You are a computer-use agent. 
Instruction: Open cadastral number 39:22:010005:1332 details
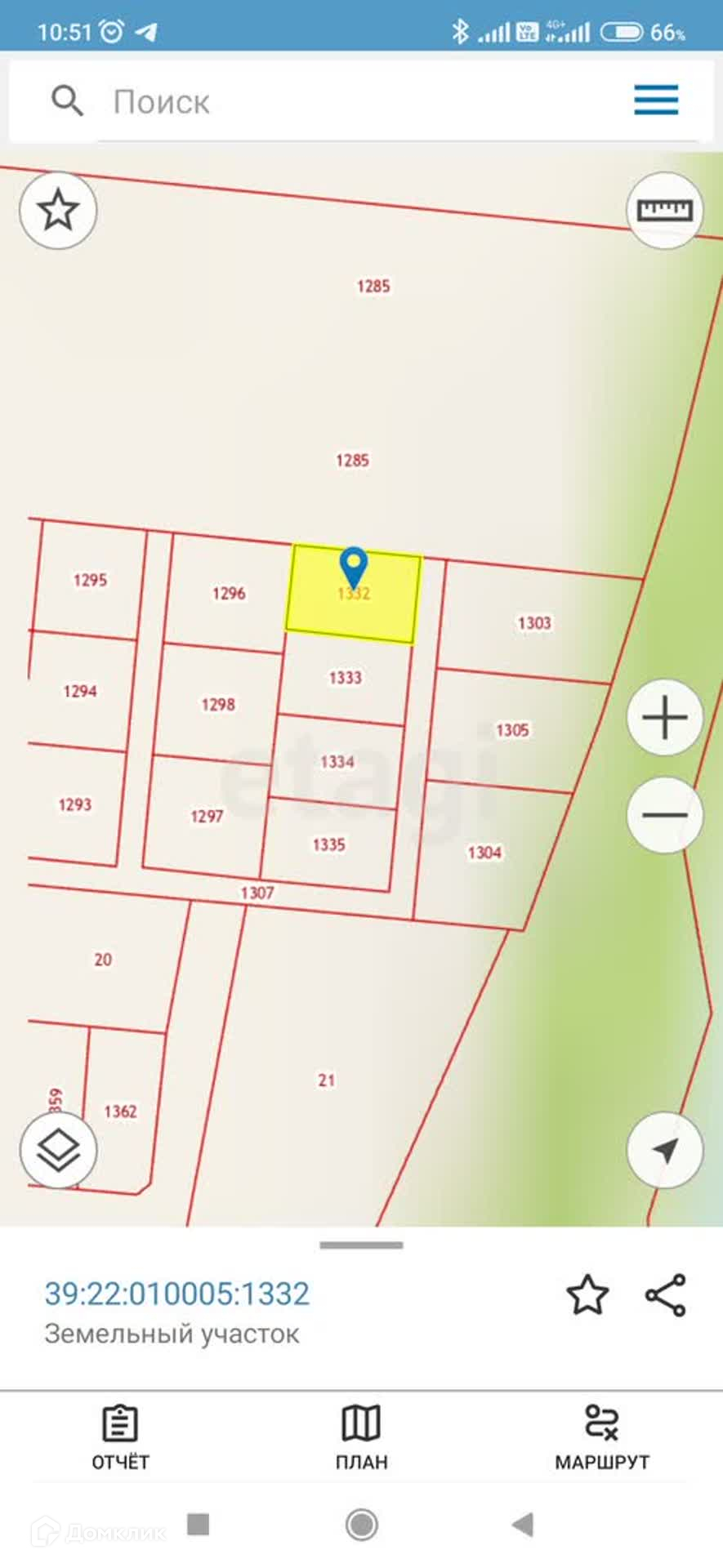click(177, 1294)
